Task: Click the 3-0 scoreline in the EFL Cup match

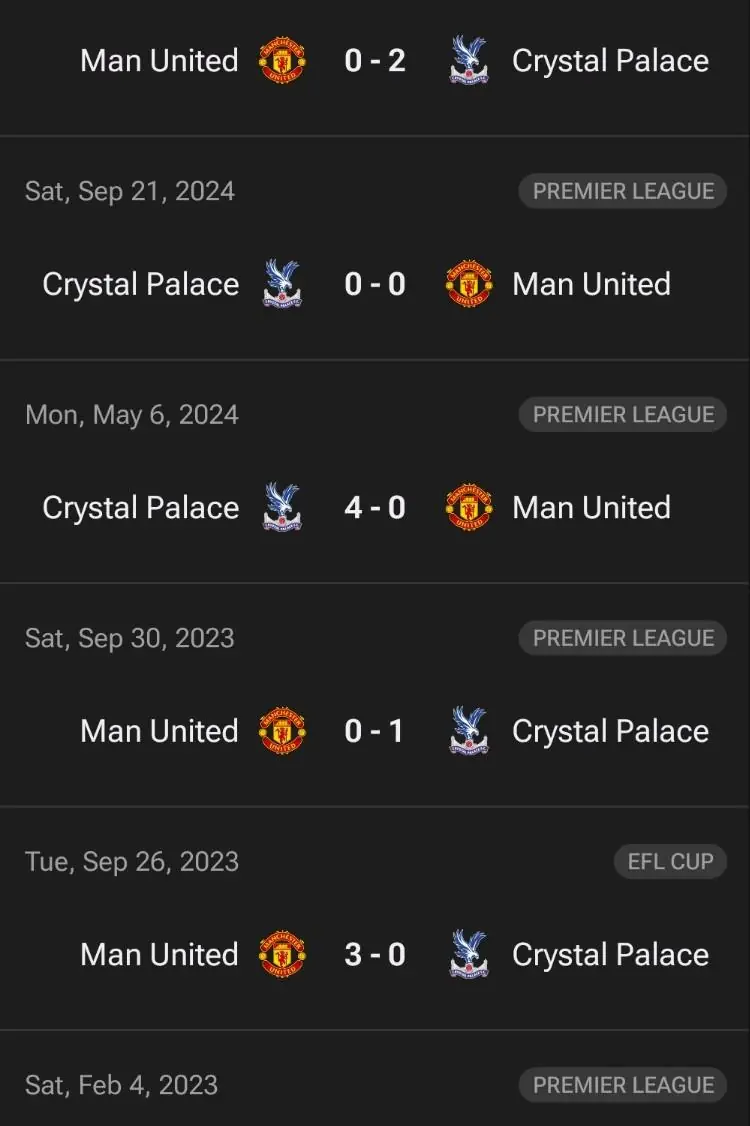Action: (373, 954)
